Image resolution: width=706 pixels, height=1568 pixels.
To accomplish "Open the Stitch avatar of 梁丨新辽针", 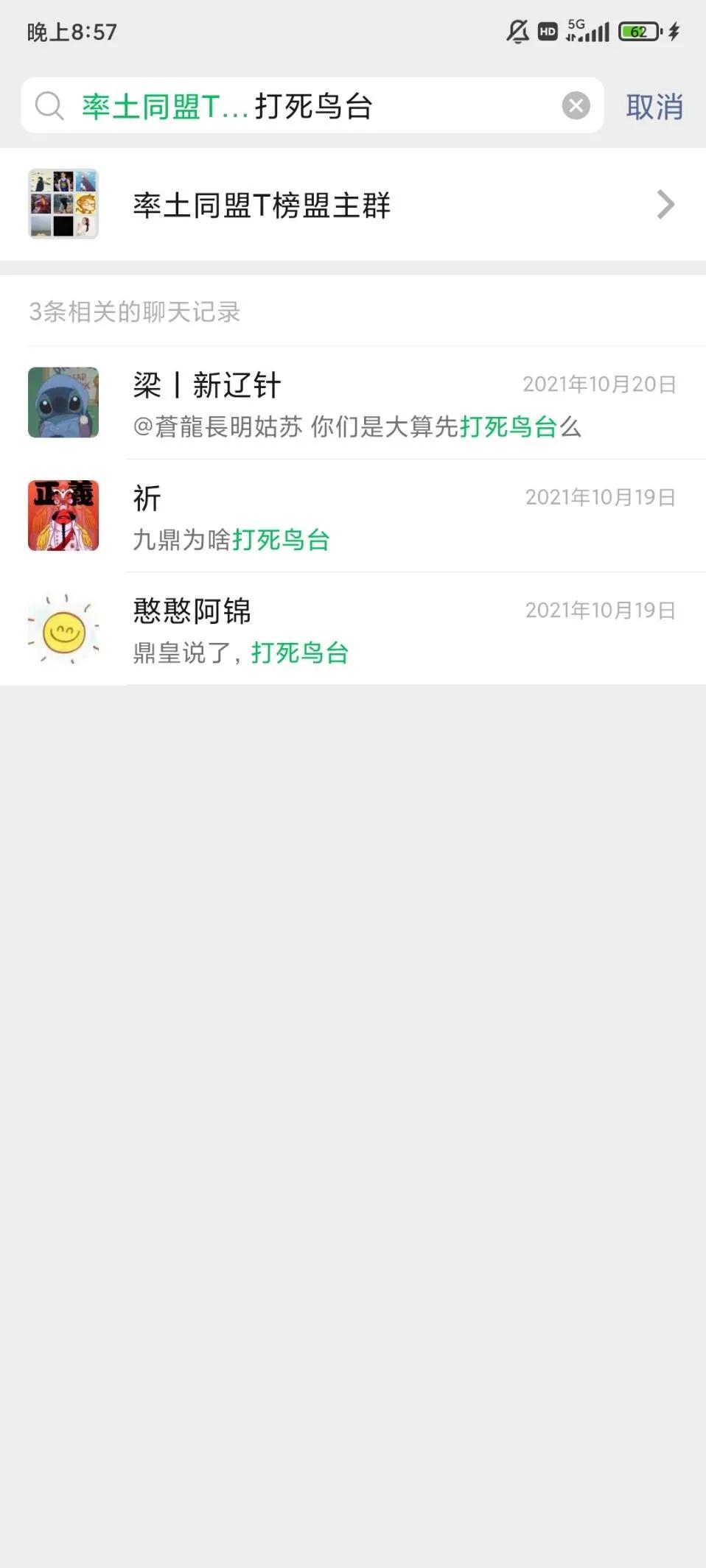I will coord(63,403).
